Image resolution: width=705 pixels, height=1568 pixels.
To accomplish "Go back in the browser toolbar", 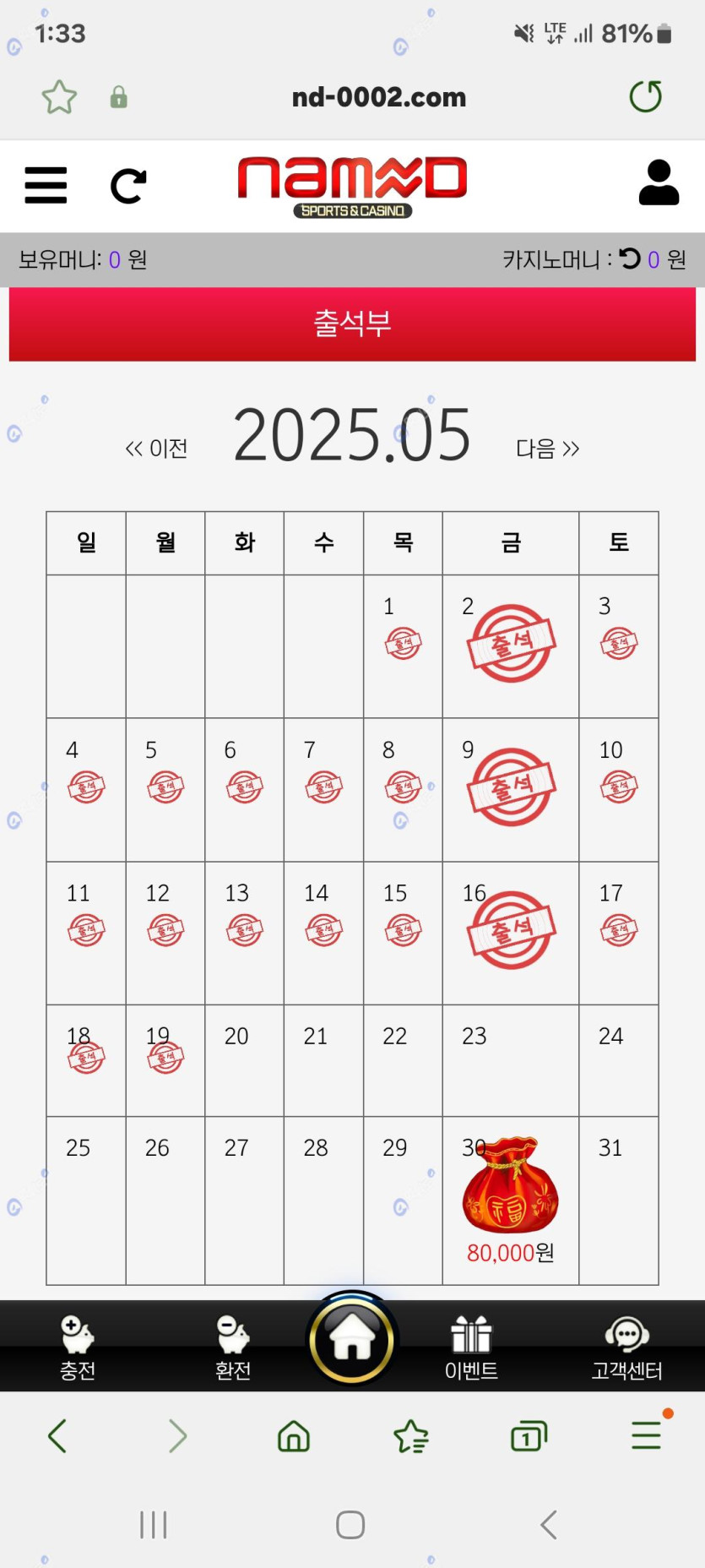I will pos(57,1436).
